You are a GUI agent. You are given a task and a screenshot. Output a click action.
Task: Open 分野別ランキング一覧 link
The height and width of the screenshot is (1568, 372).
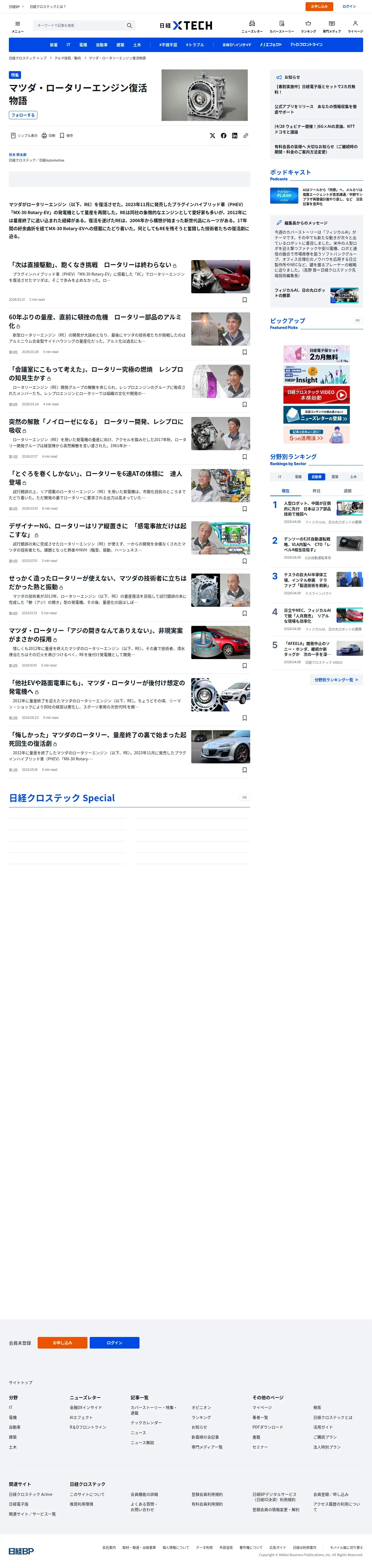pos(336,680)
